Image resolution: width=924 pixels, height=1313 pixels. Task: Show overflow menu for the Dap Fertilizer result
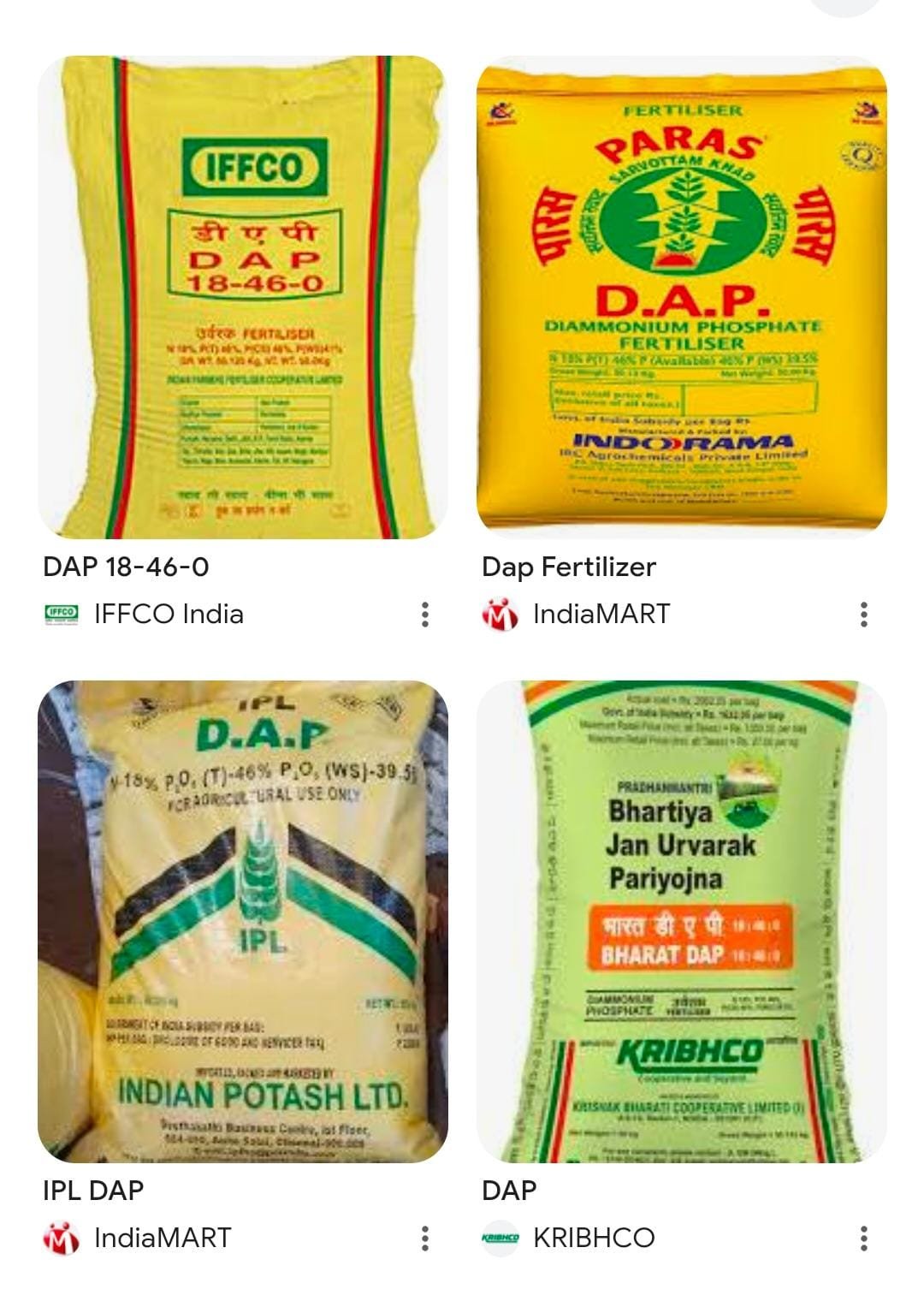[x=864, y=615]
